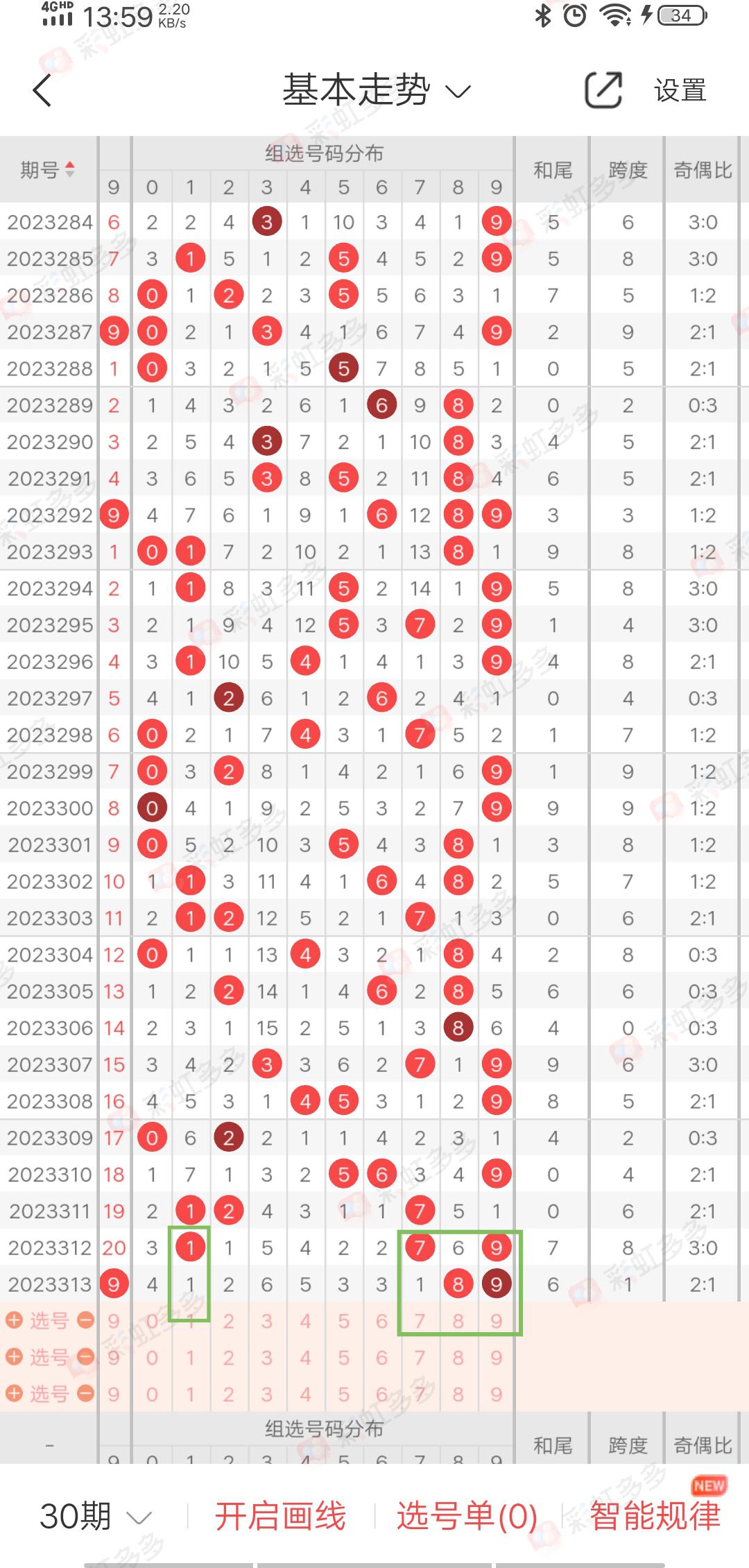
Task: Expand the 基本走势 chart type dropdown
Action: (x=377, y=90)
